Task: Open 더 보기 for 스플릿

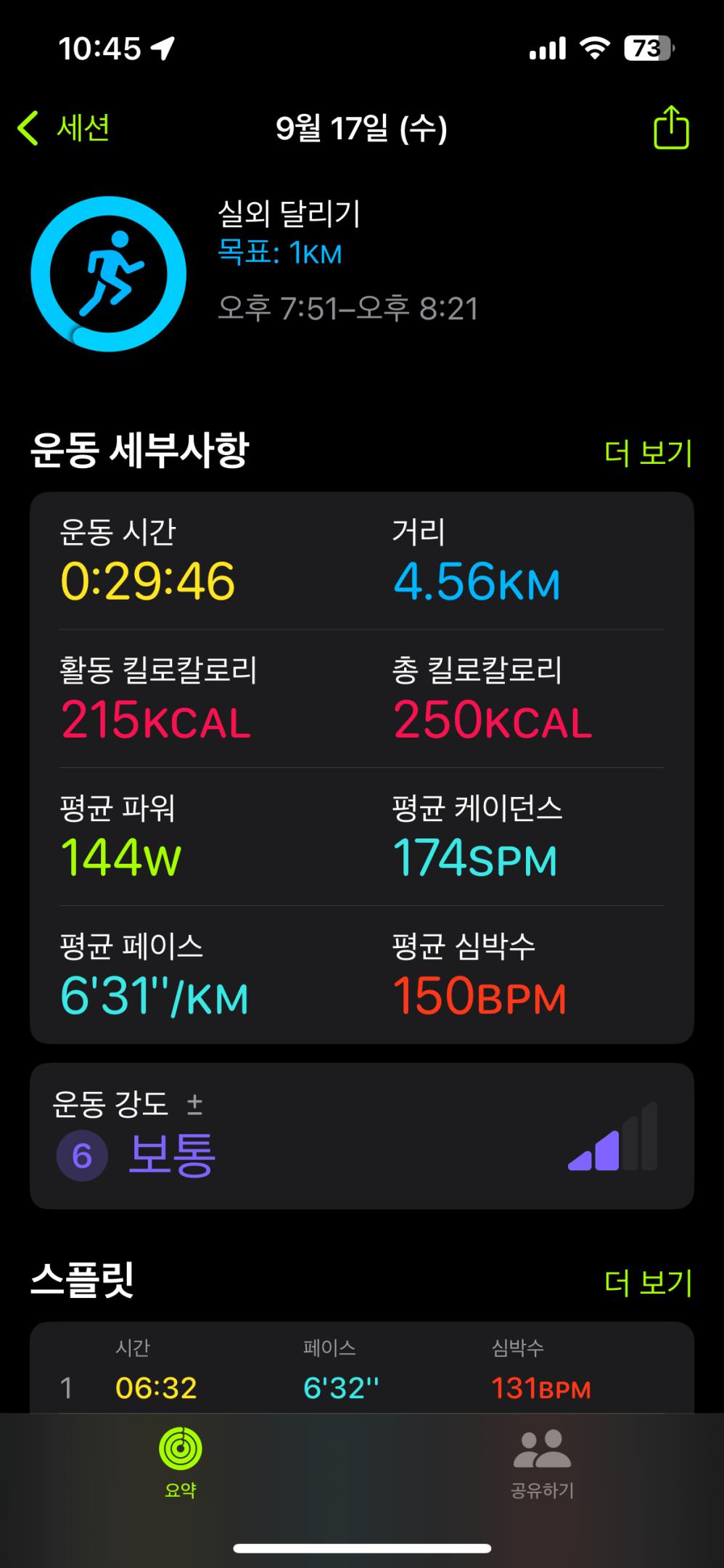Action: click(x=648, y=1283)
